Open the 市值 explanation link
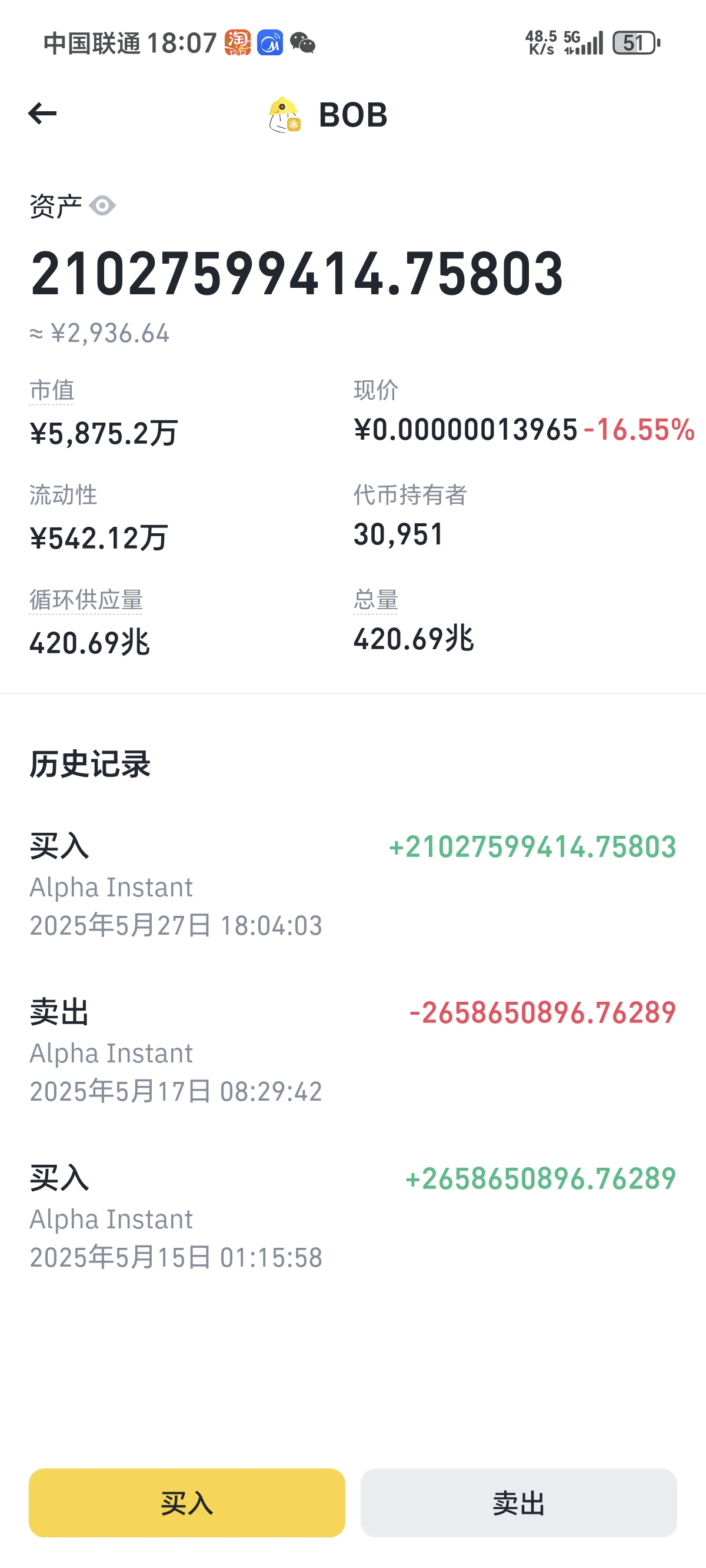 [x=52, y=390]
